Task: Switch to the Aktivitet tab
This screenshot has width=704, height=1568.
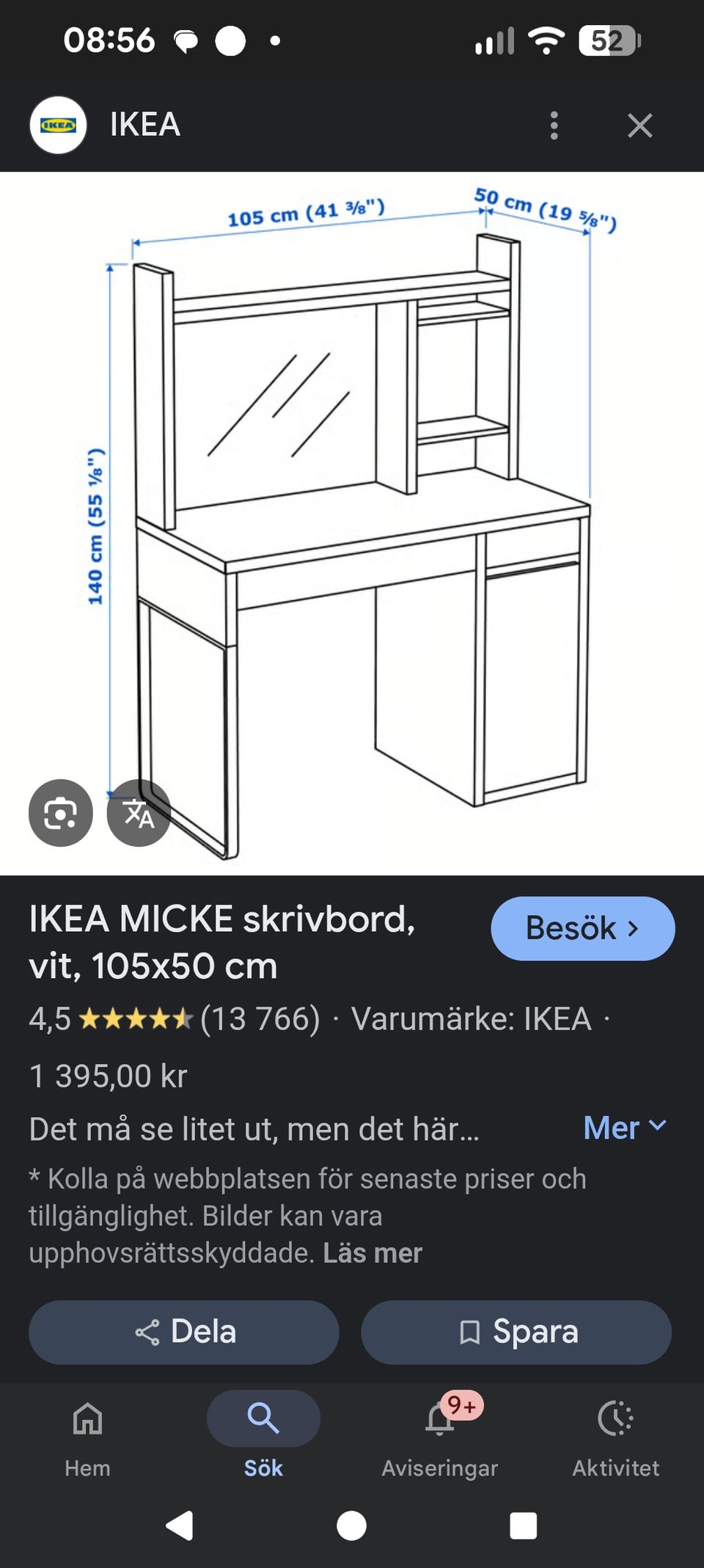Action: pyautogui.click(x=616, y=1436)
